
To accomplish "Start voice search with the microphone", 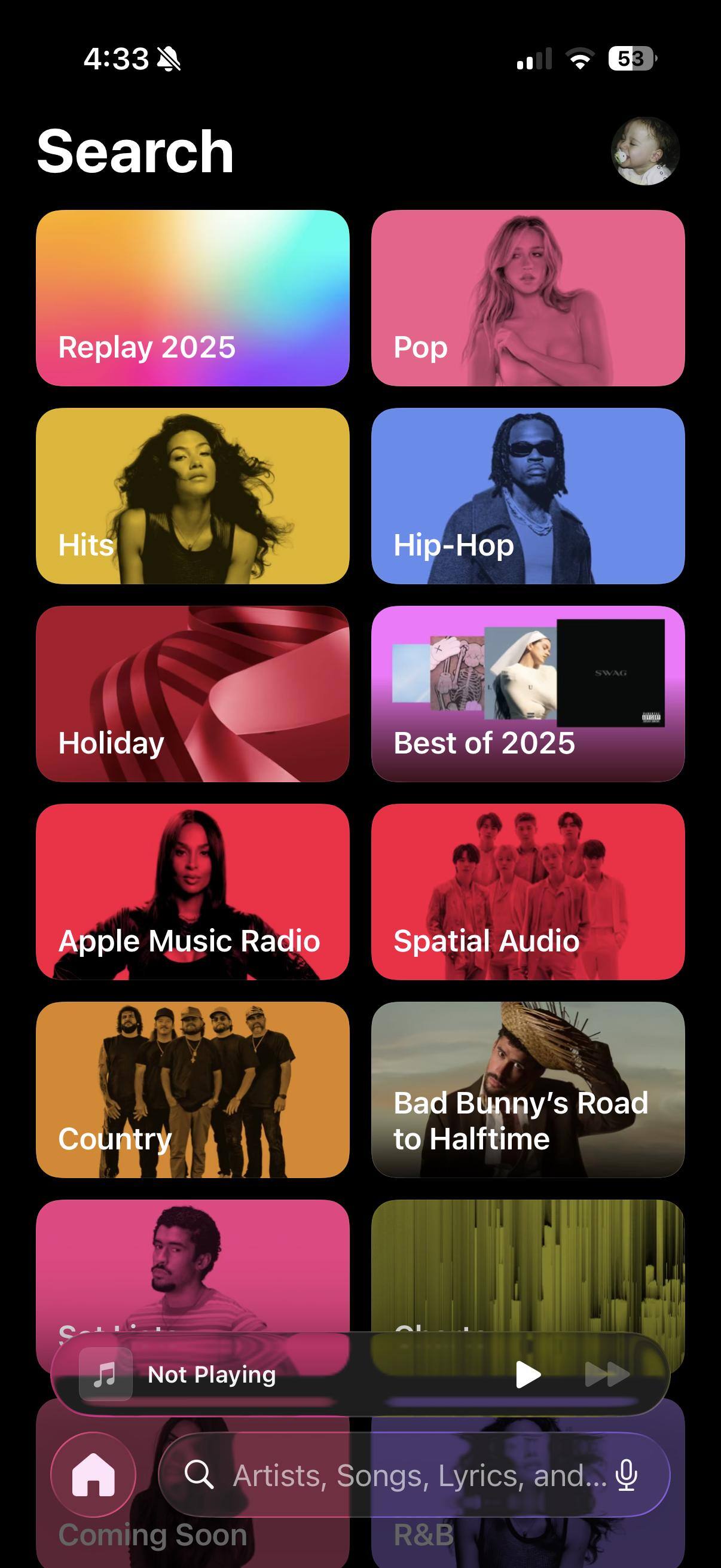I will (x=626, y=1475).
